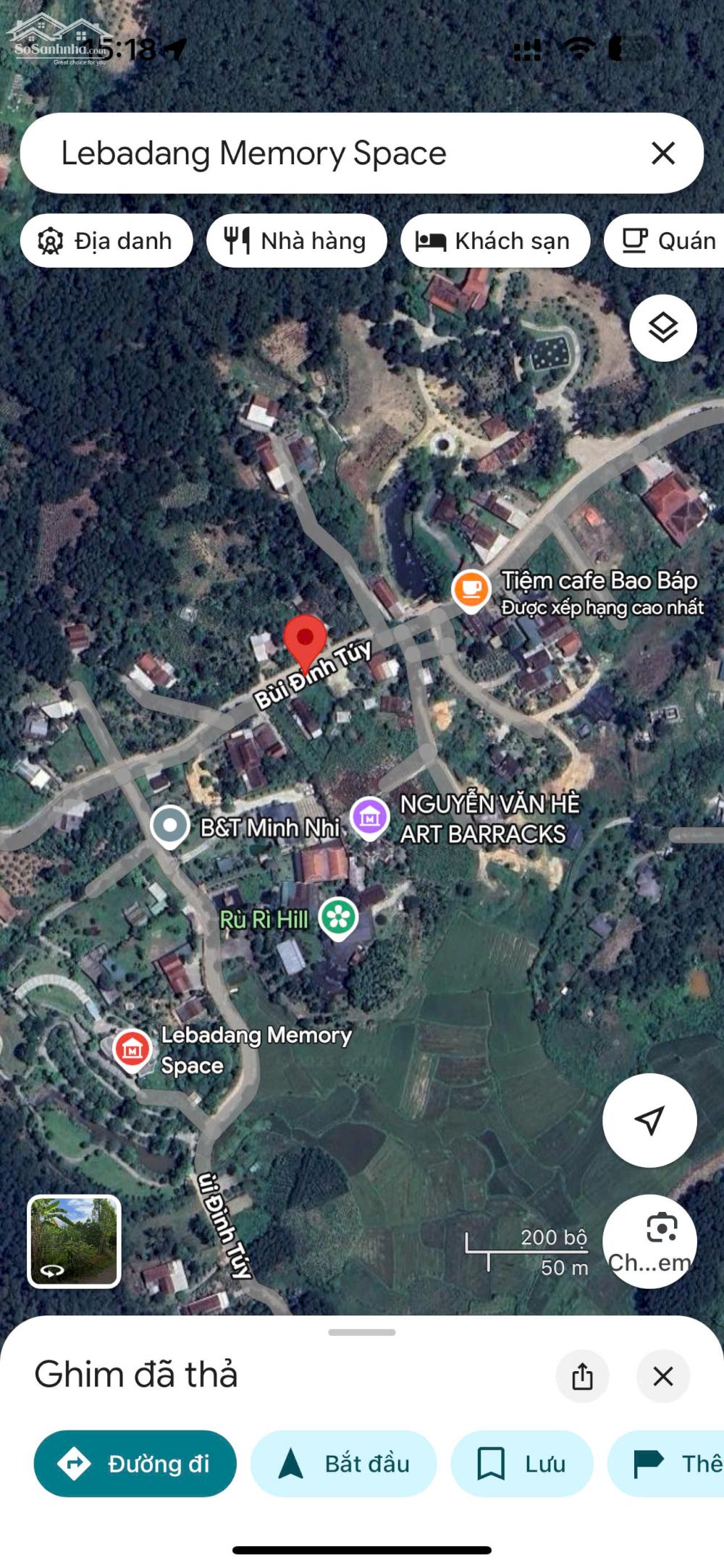The width and height of the screenshot is (724, 1568).
Task: Select the Địa danh chip
Action: pos(106,241)
